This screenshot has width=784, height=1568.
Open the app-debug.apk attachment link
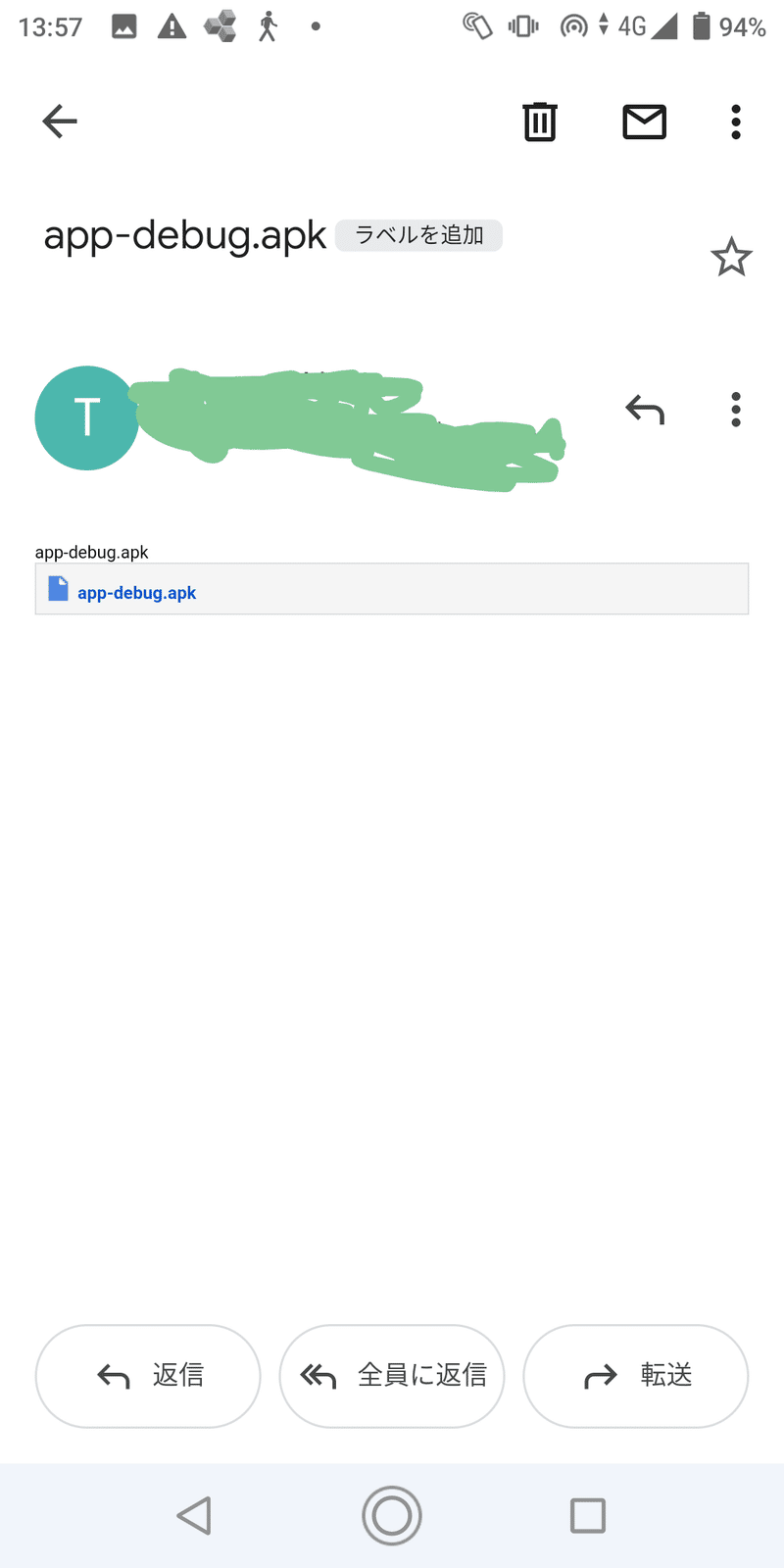136,593
